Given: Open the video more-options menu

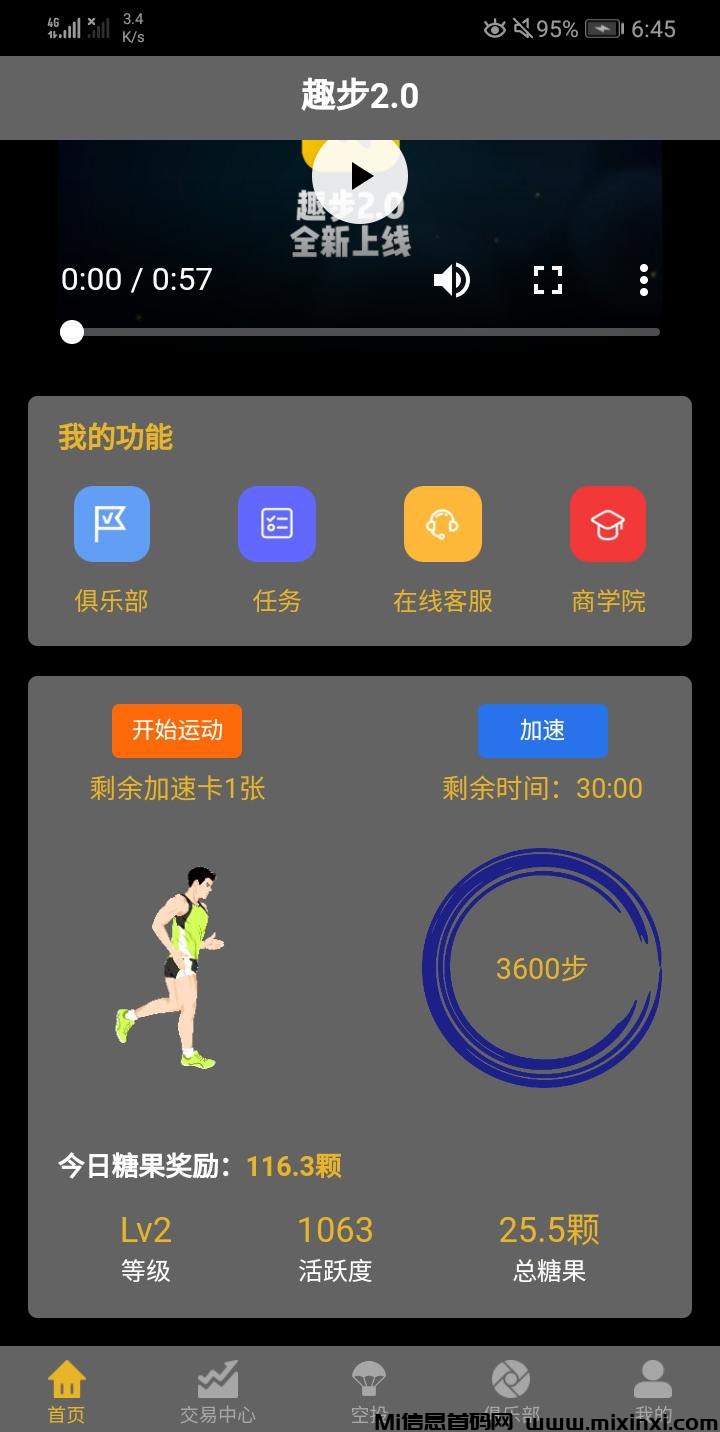Looking at the screenshot, I should pyautogui.click(x=643, y=280).
